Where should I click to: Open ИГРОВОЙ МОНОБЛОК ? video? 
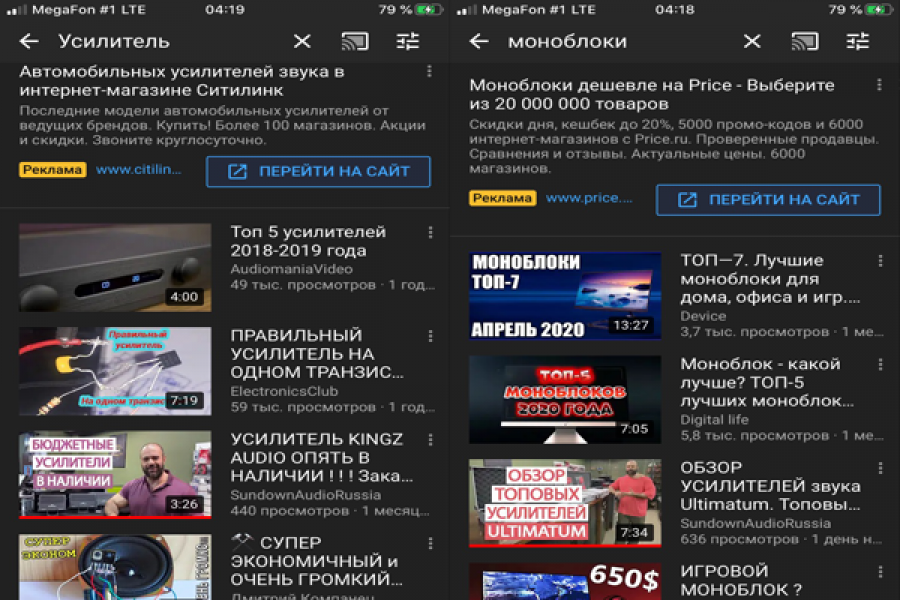coord(565,582)
